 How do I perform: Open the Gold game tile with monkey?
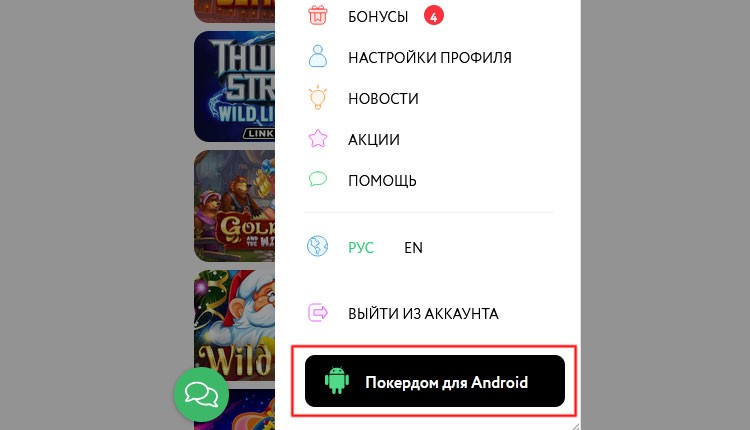click(233, 205)
